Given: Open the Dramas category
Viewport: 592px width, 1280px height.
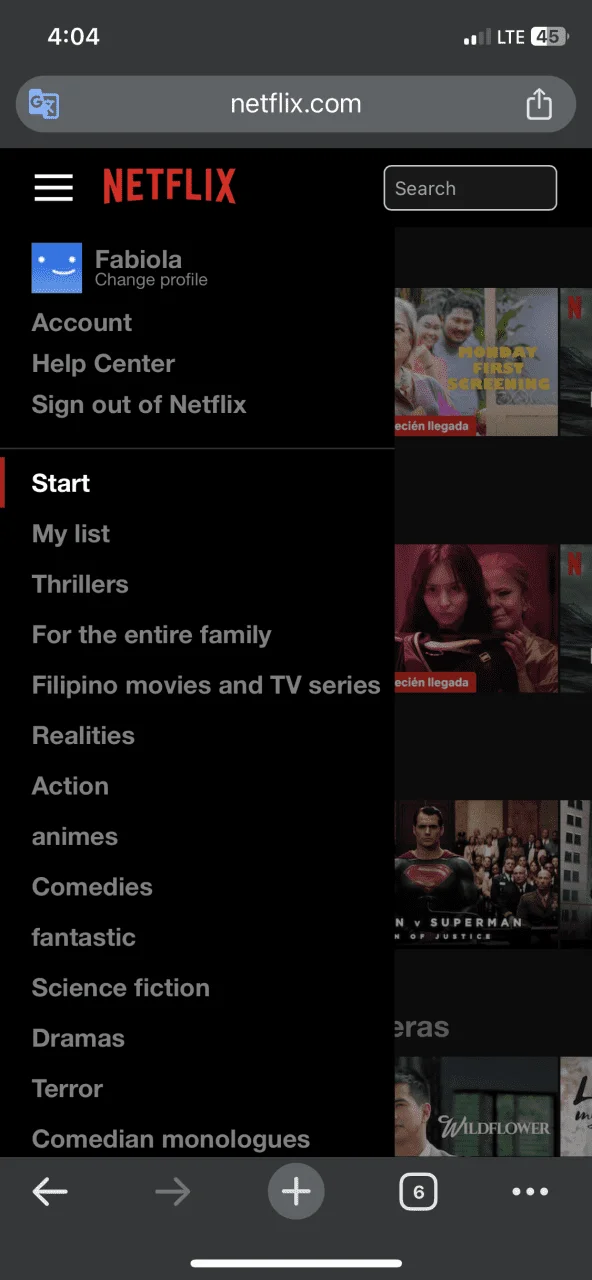Looking at the screenshot, I should [x=78, y=1038].
